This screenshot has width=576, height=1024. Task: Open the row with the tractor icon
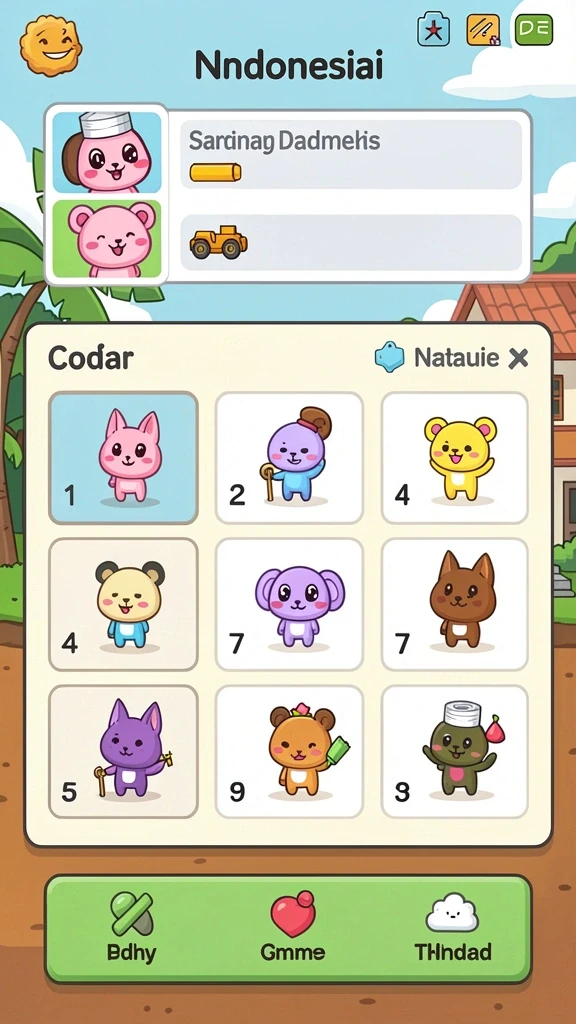click(351, 242)
